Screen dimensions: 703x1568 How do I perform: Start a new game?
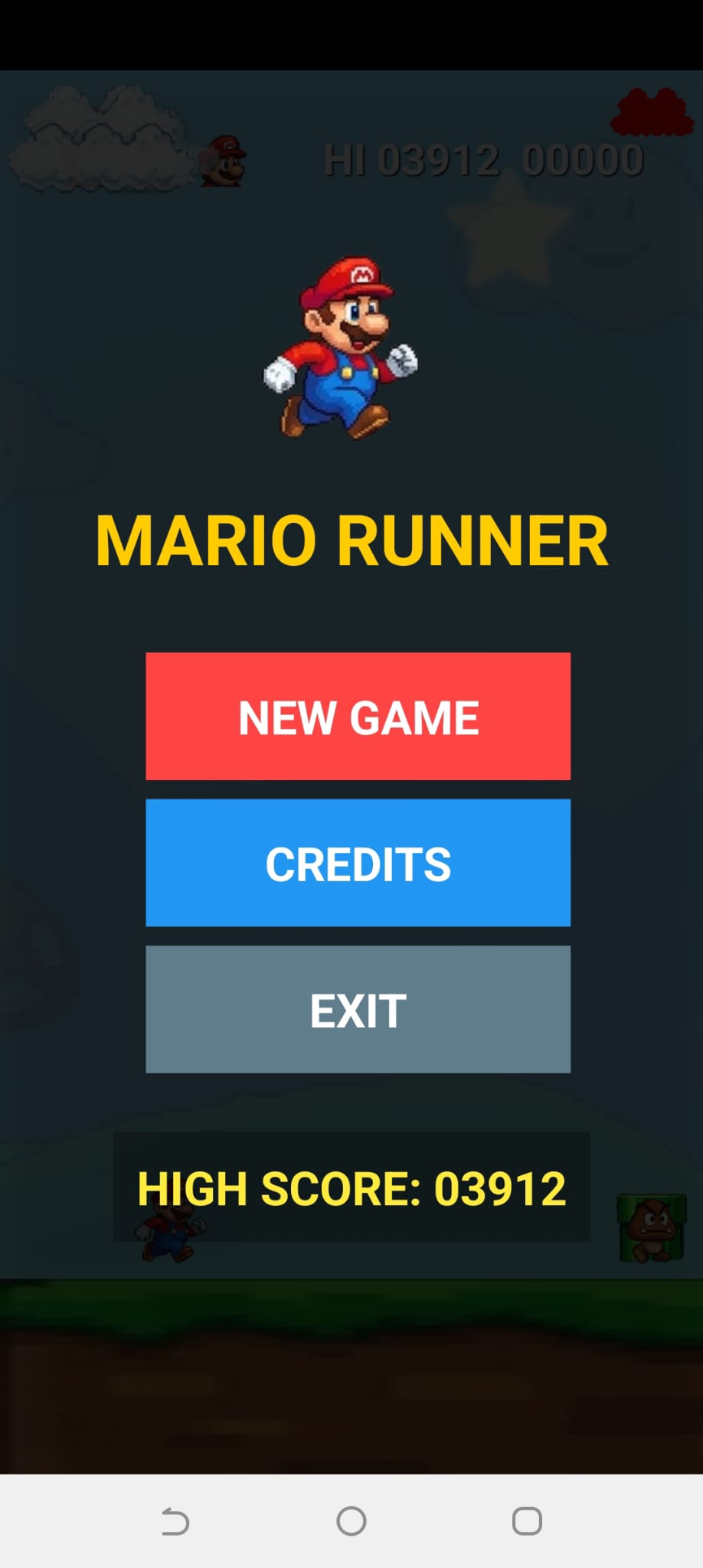click(358, 717)
